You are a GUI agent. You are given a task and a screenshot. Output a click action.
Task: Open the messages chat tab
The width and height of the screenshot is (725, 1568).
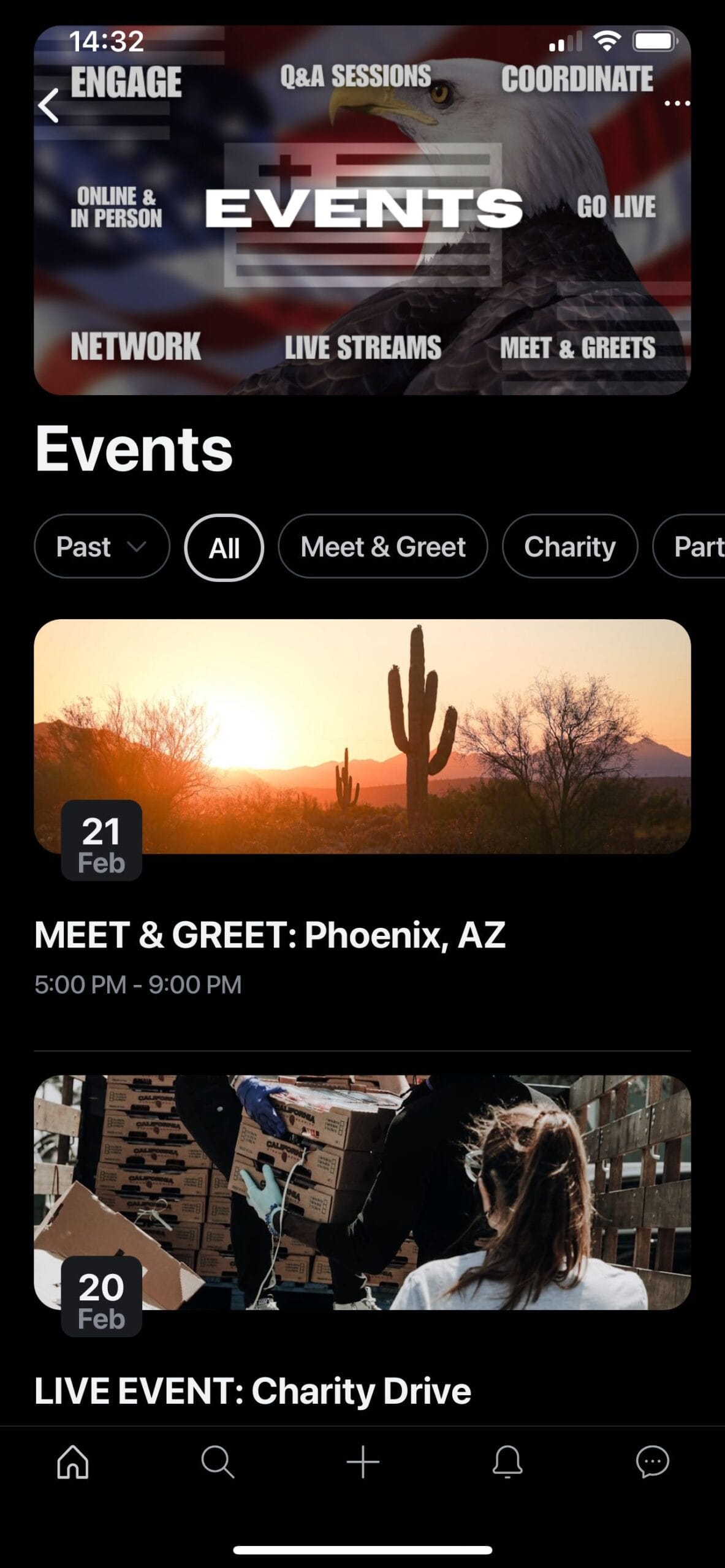(652, 1463)
